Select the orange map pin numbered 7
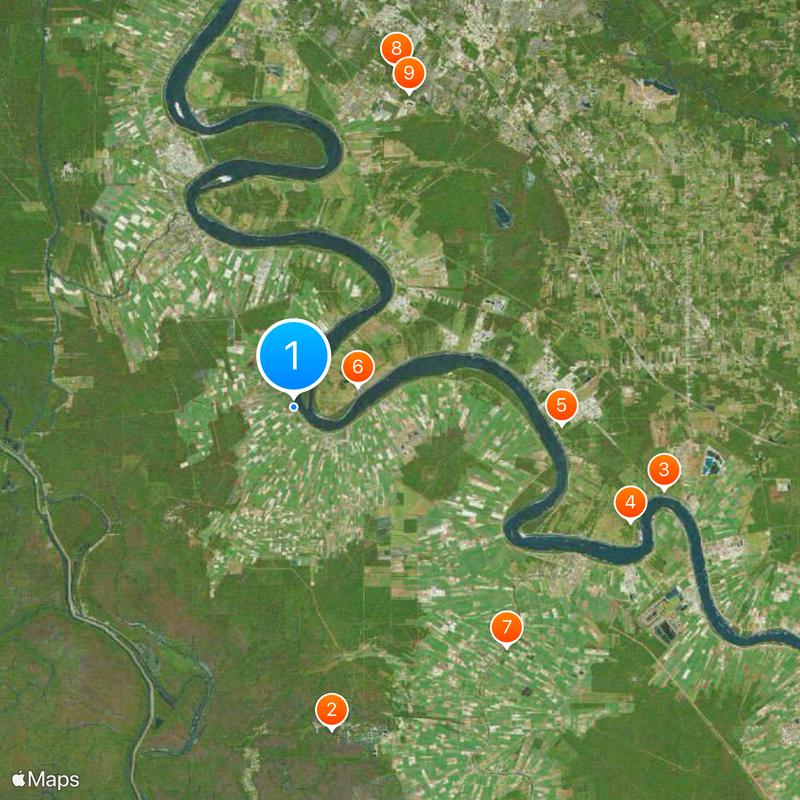 (x=507, y=628)
